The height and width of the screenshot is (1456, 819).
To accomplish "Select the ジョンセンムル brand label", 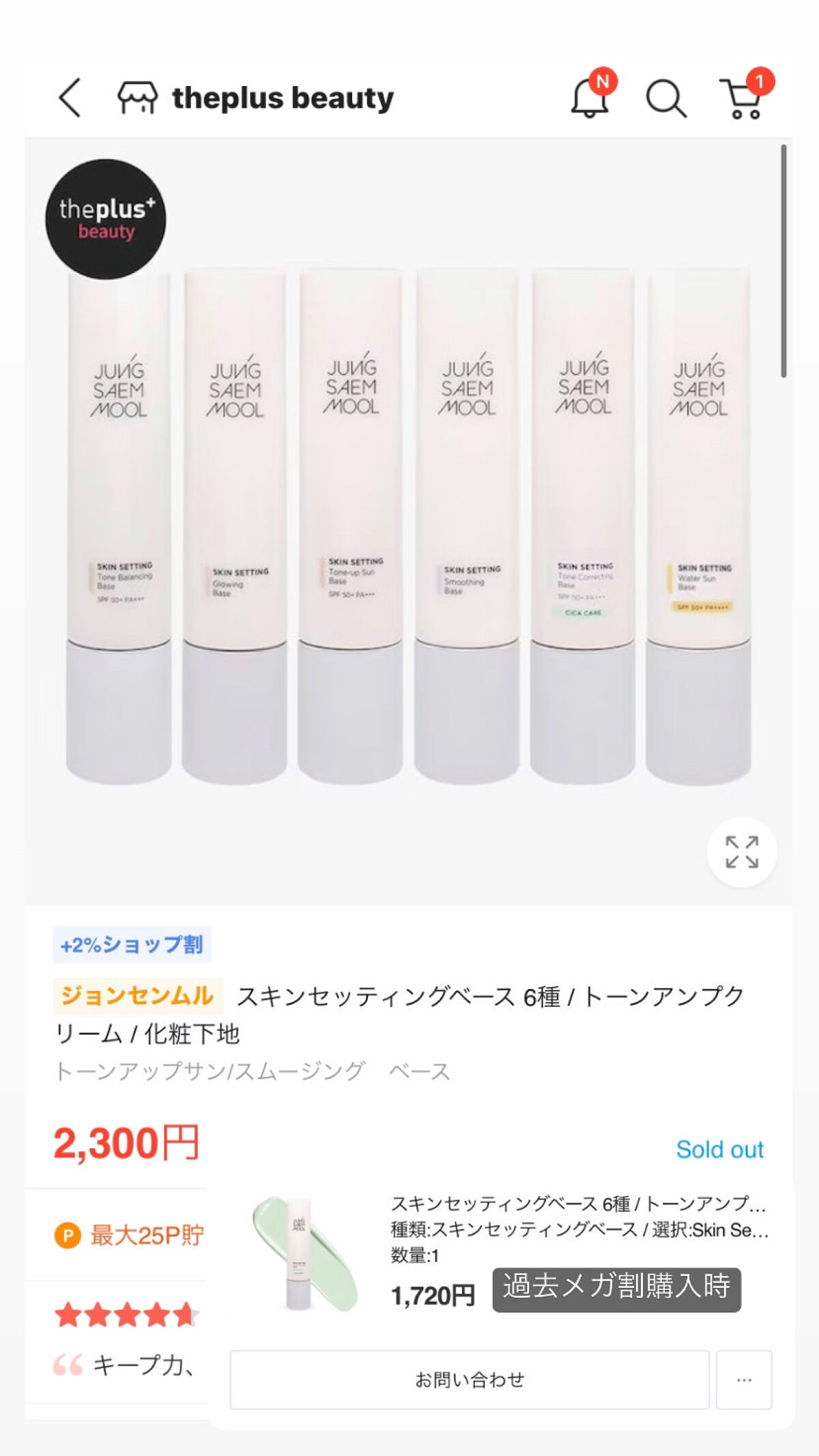I will 138,995.
